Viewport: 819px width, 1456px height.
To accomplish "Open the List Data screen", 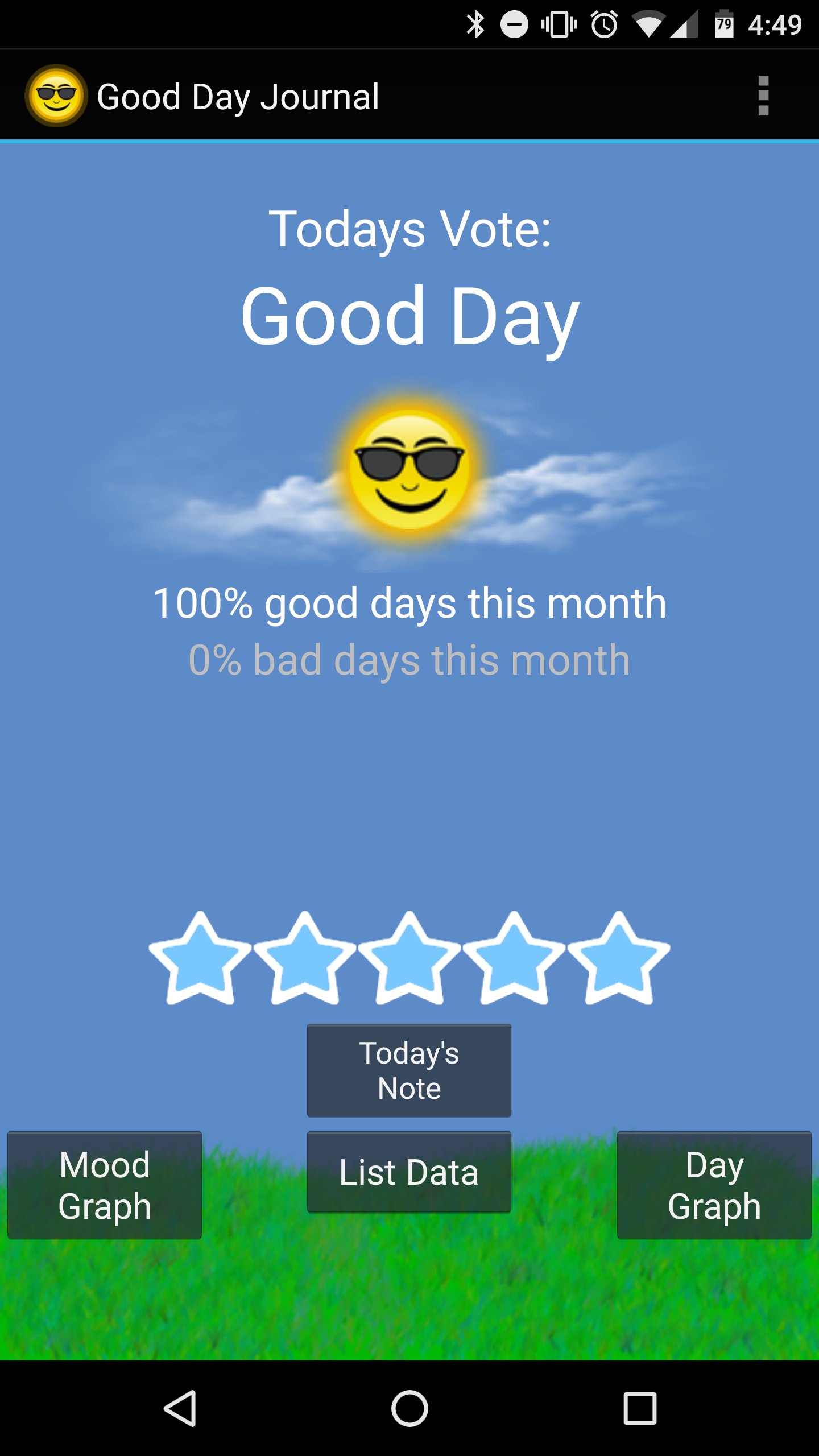I will 408,1172.
